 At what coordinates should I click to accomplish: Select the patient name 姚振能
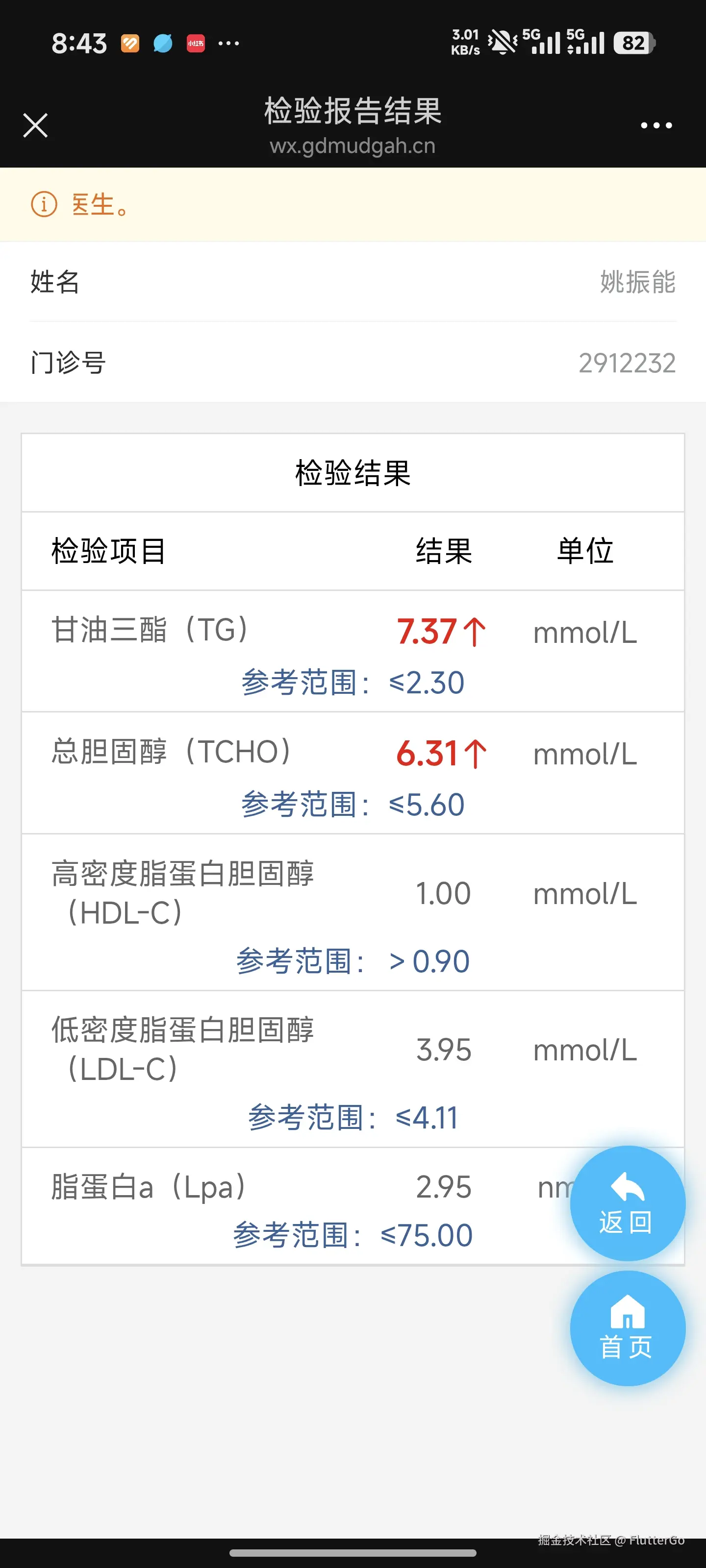636,283
